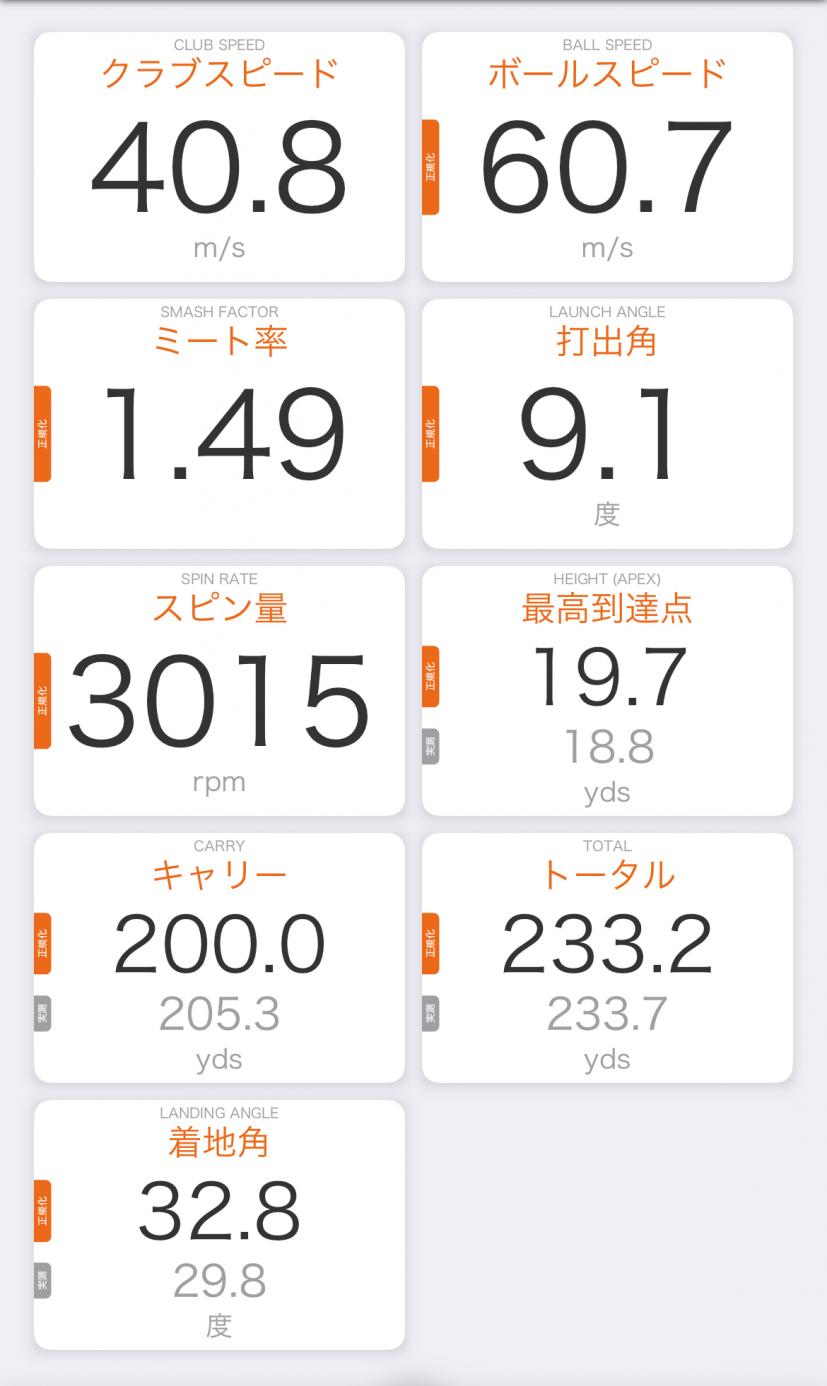
Task: Click the 233.2 value on the トータル card
Action: click(608, 940)
